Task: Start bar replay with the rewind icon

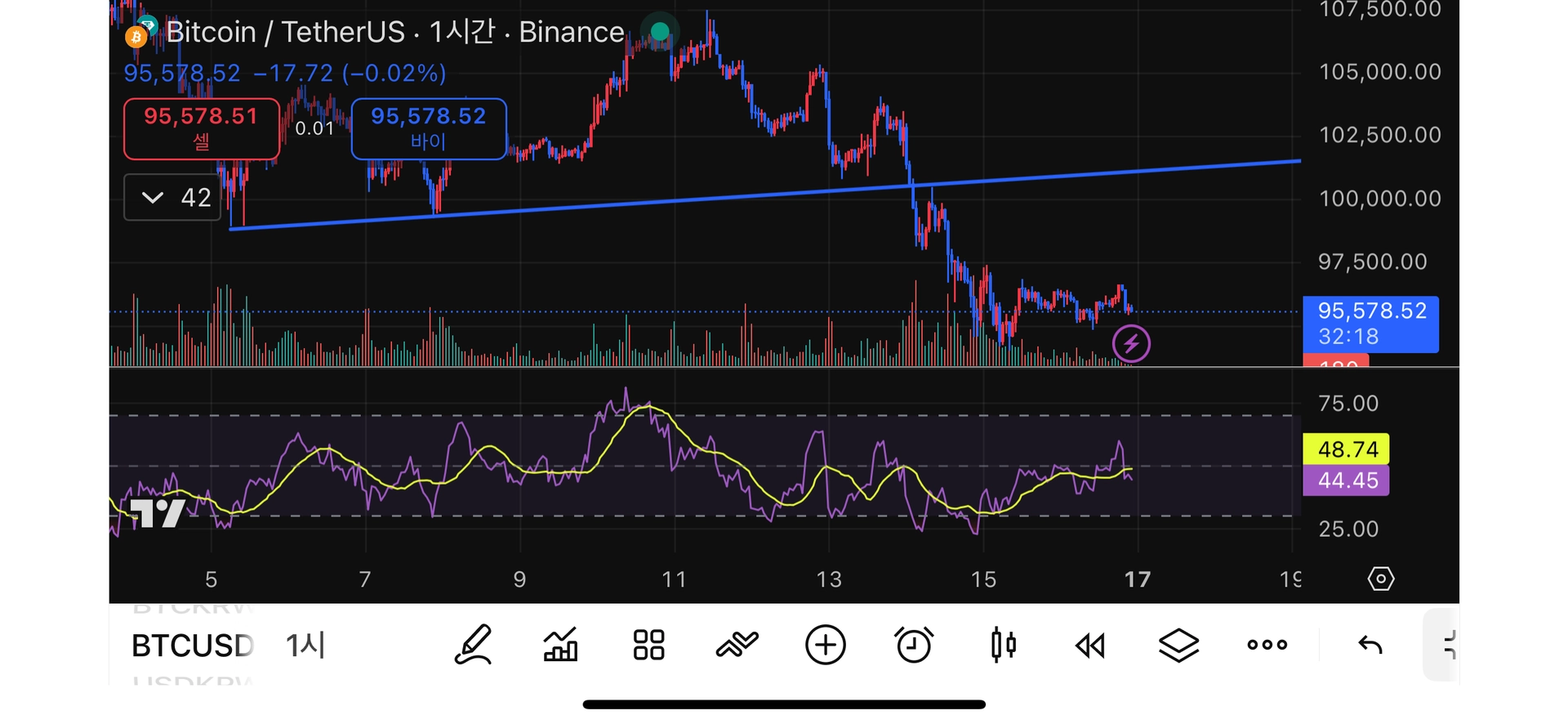Action: [x=1090, y=646]
